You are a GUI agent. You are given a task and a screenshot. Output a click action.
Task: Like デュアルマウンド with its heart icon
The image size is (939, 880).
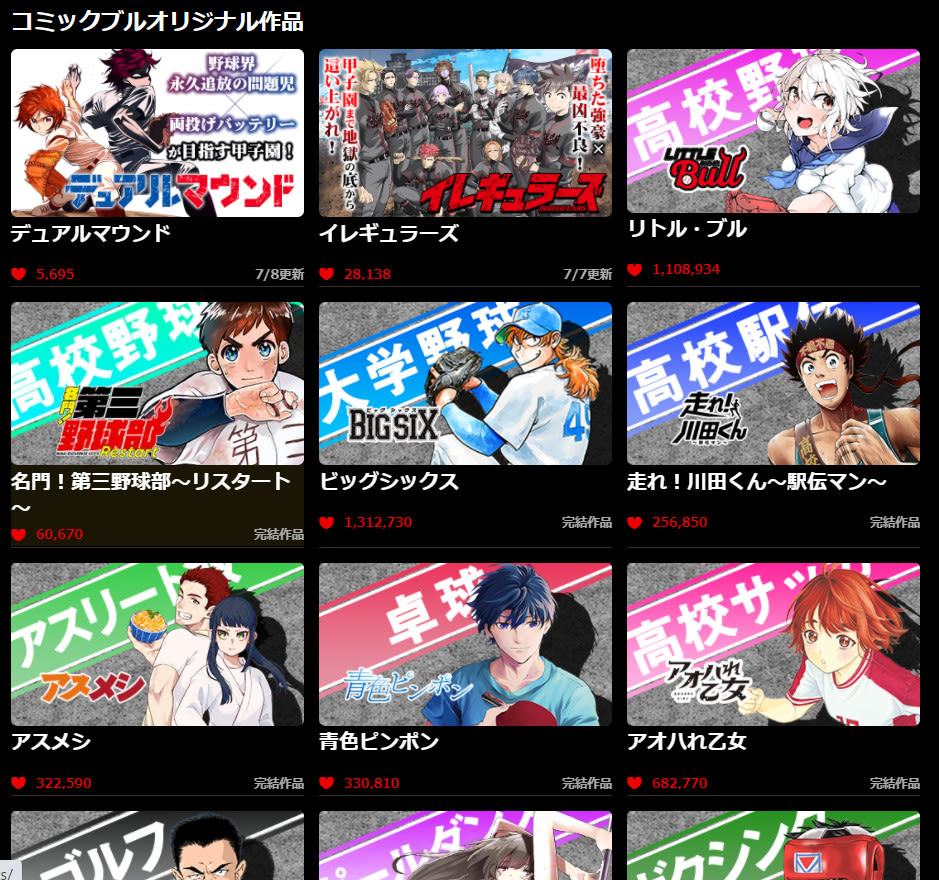[18, 274]
